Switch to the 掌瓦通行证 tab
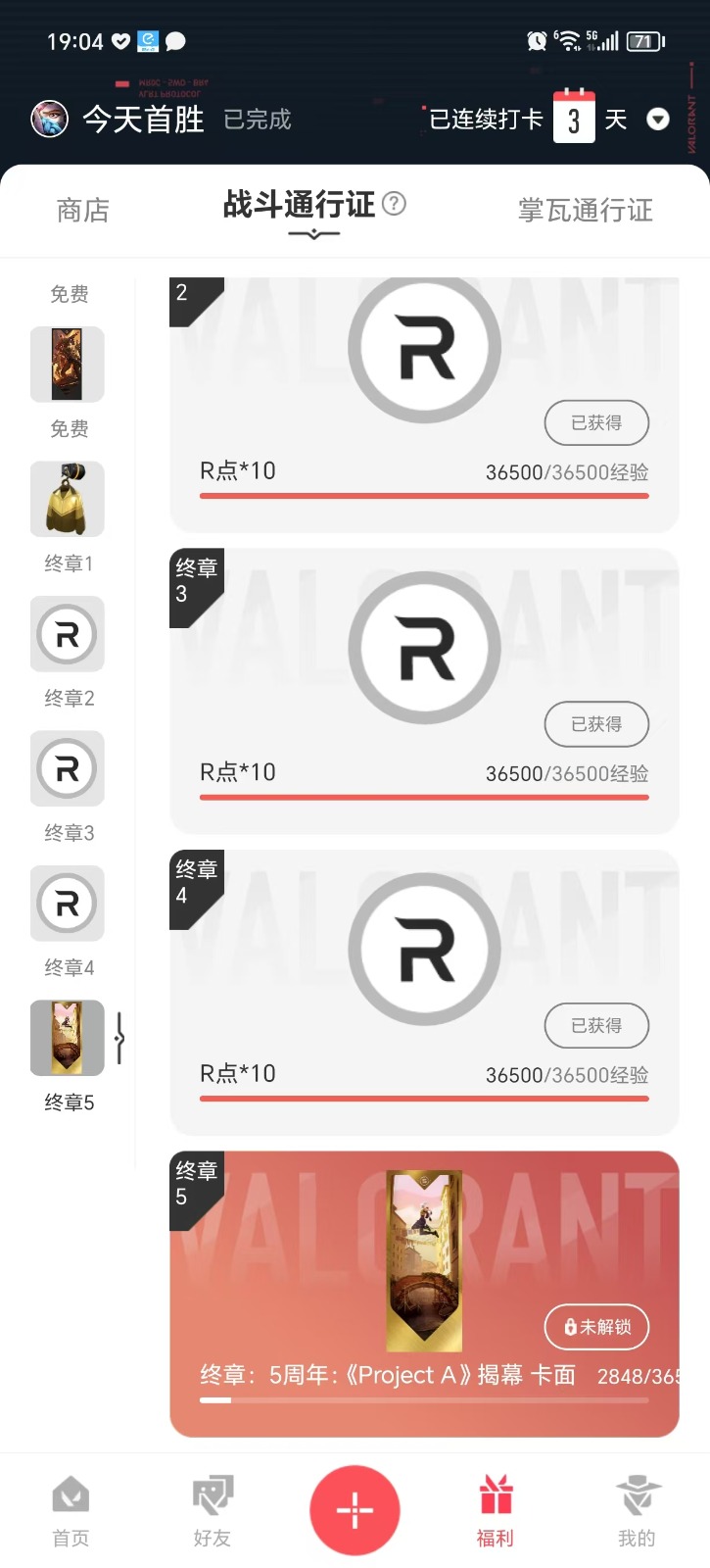The height and width of the screenshot is (1568, 710). pos(585,210)
